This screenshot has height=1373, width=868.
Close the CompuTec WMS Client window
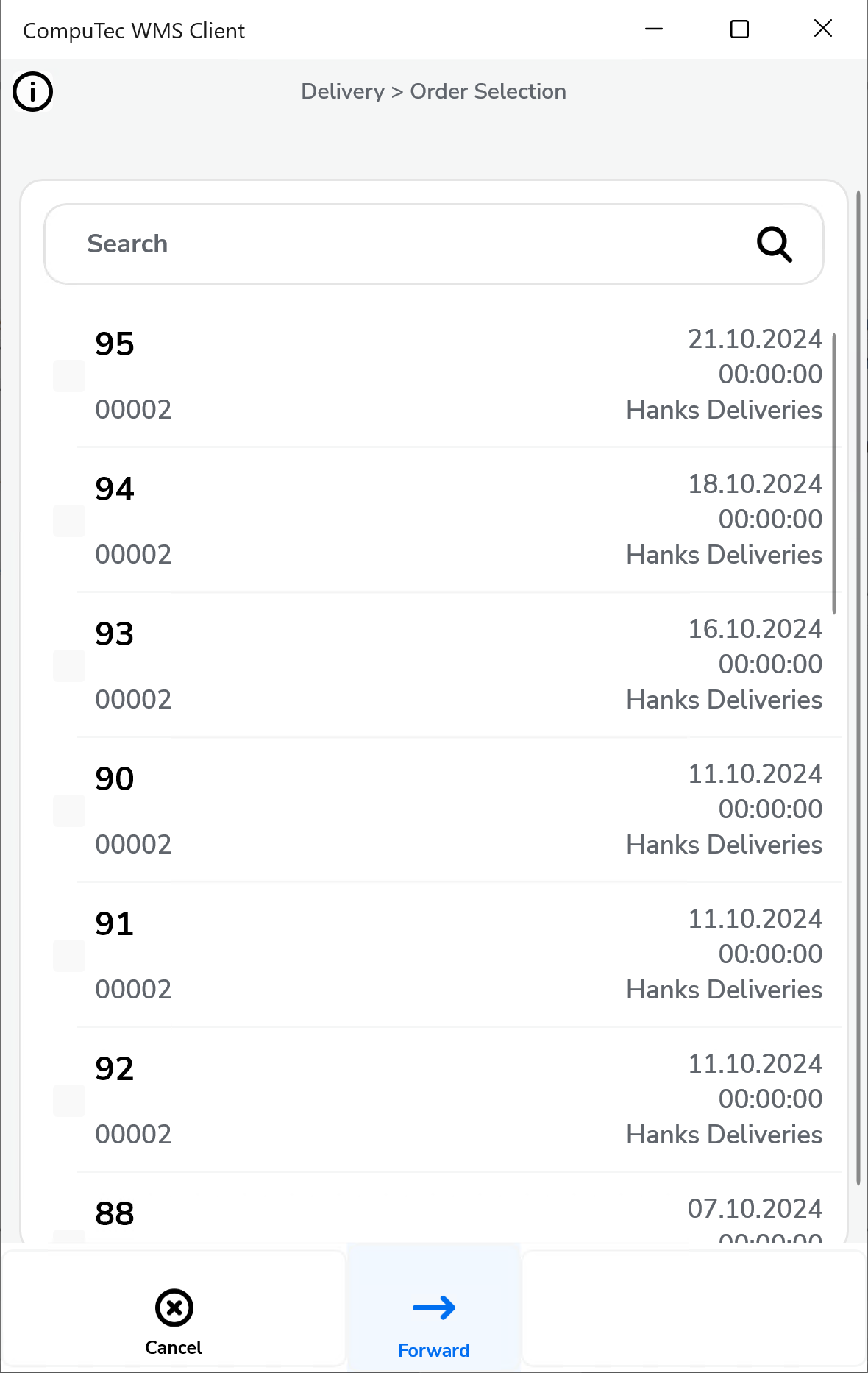[x=823, y=29]
